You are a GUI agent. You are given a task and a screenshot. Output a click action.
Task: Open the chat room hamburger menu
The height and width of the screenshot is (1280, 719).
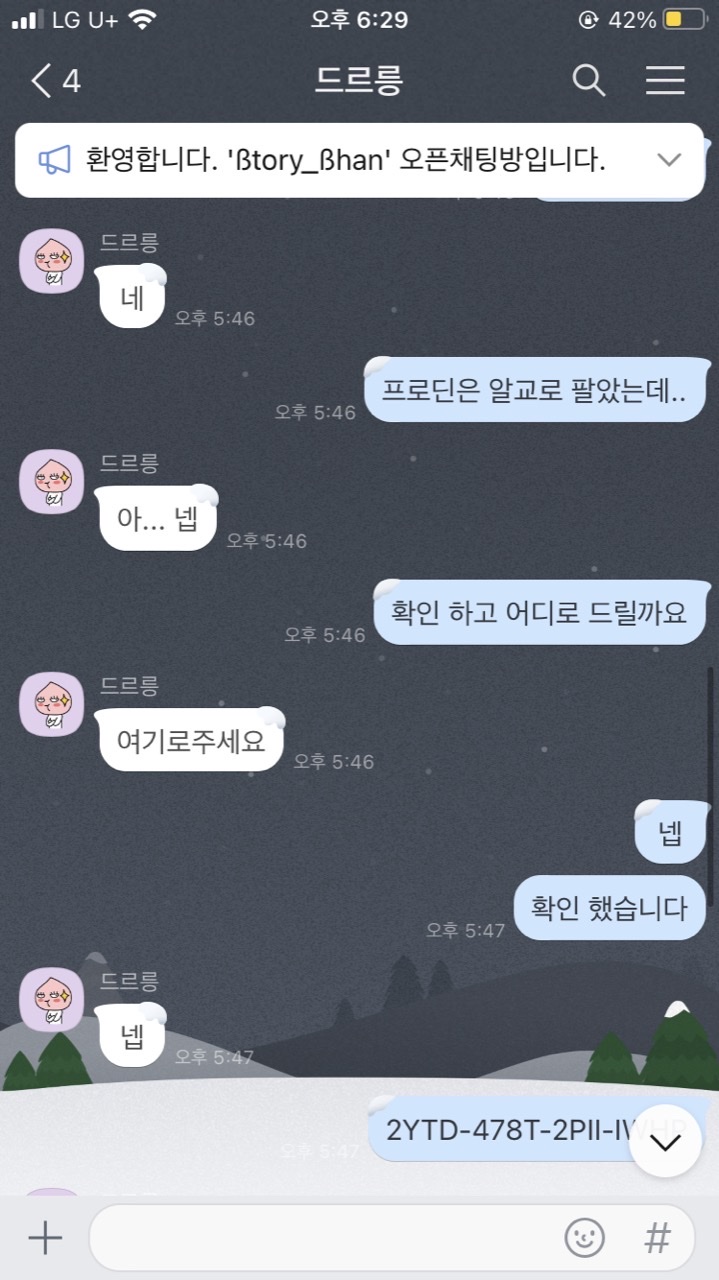(x=665, y=81)
